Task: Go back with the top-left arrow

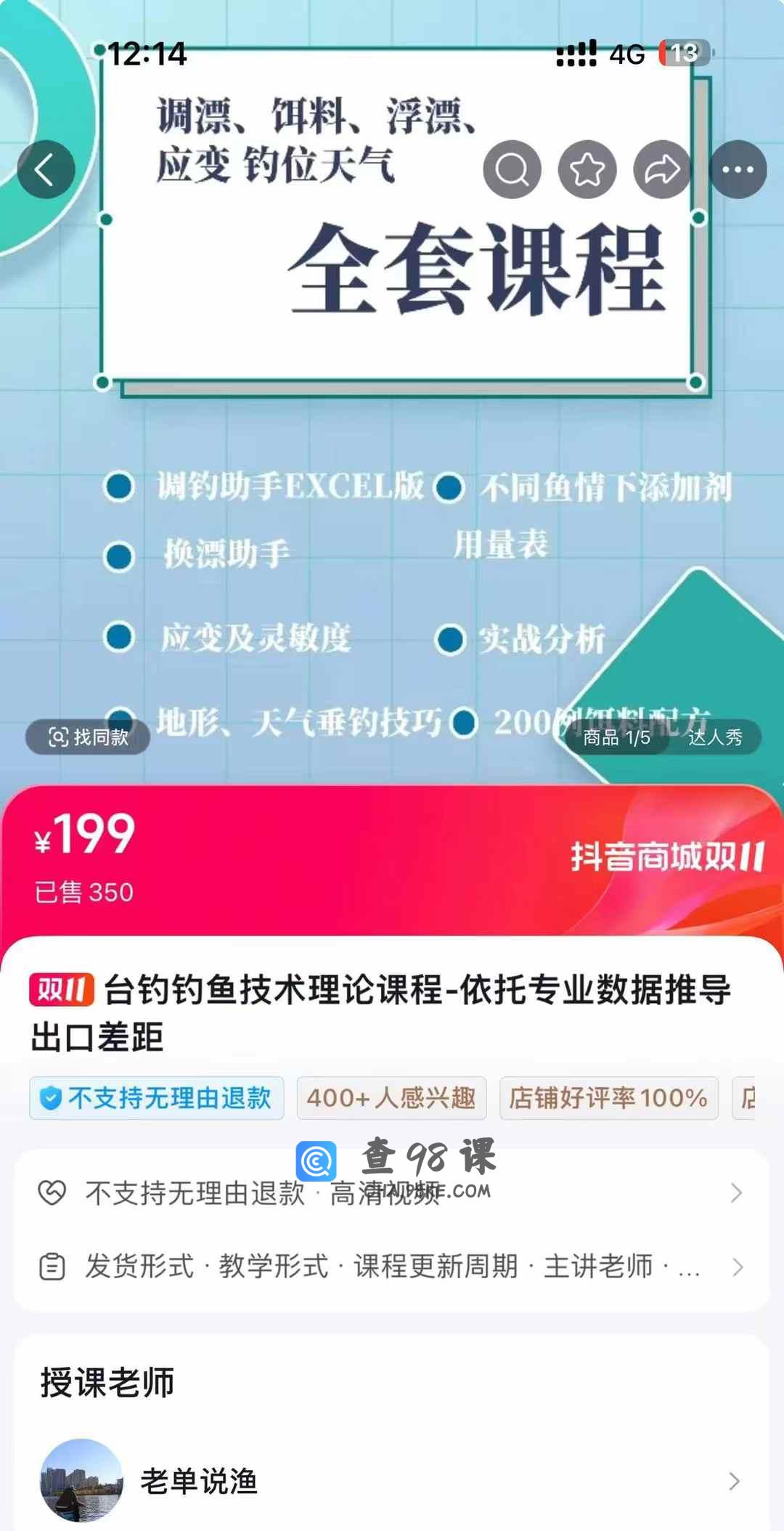Action: point(46,169)
